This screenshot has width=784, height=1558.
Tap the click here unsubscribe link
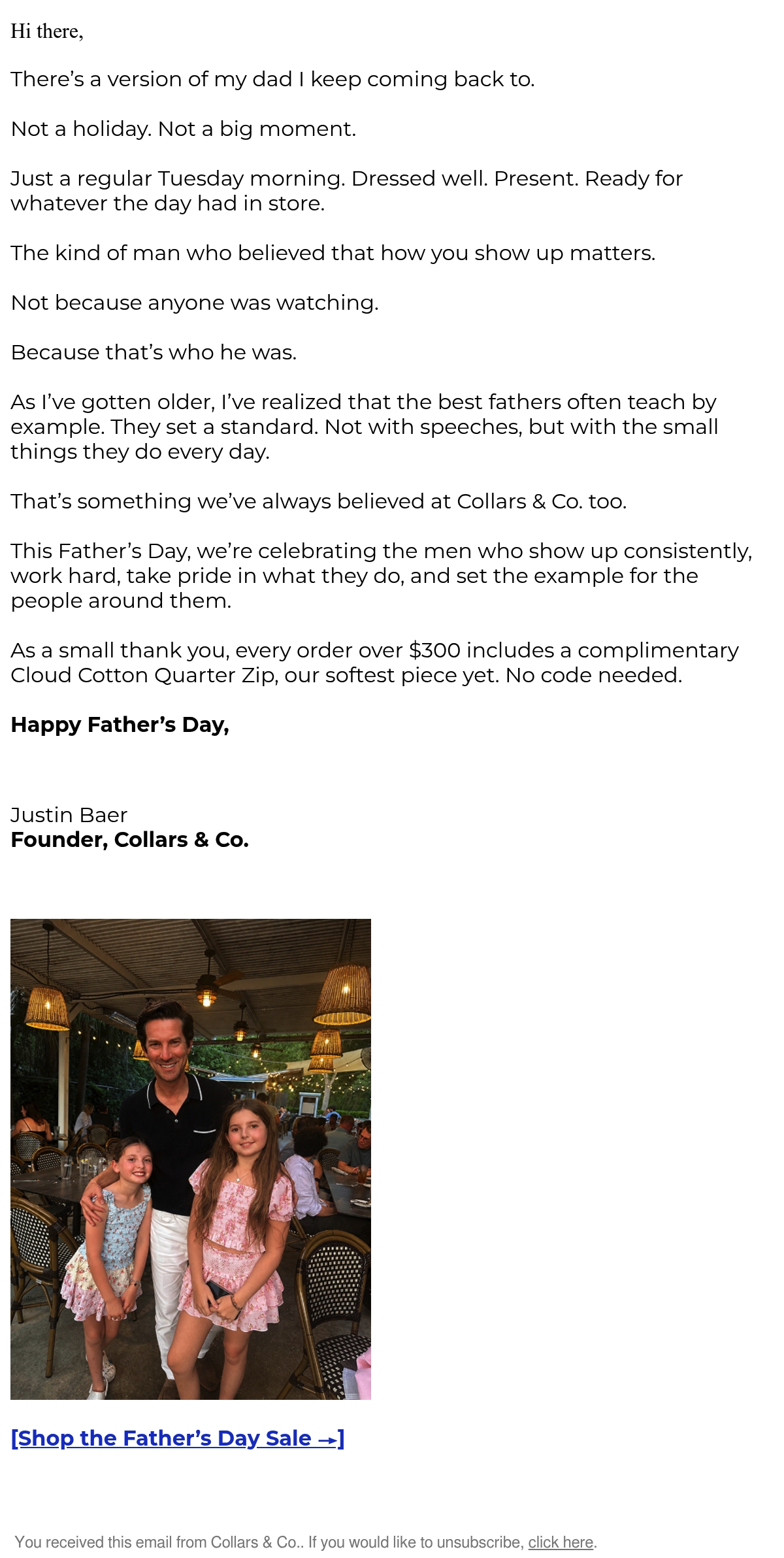(x=561, y=1542)
